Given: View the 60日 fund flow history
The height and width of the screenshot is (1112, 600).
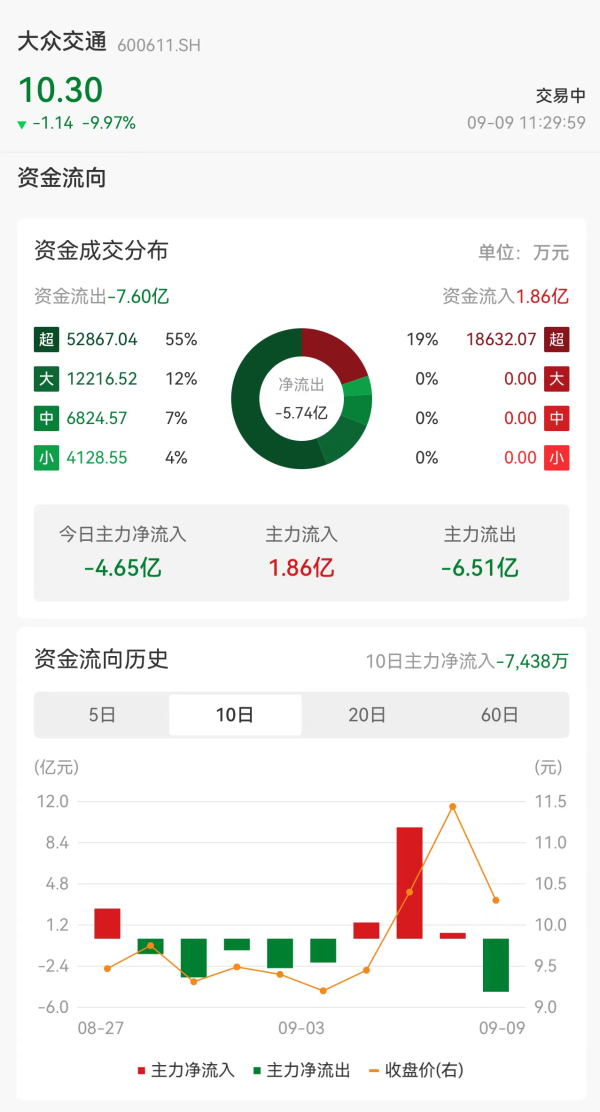Looking at the screenshot, I should pos(499,715).
